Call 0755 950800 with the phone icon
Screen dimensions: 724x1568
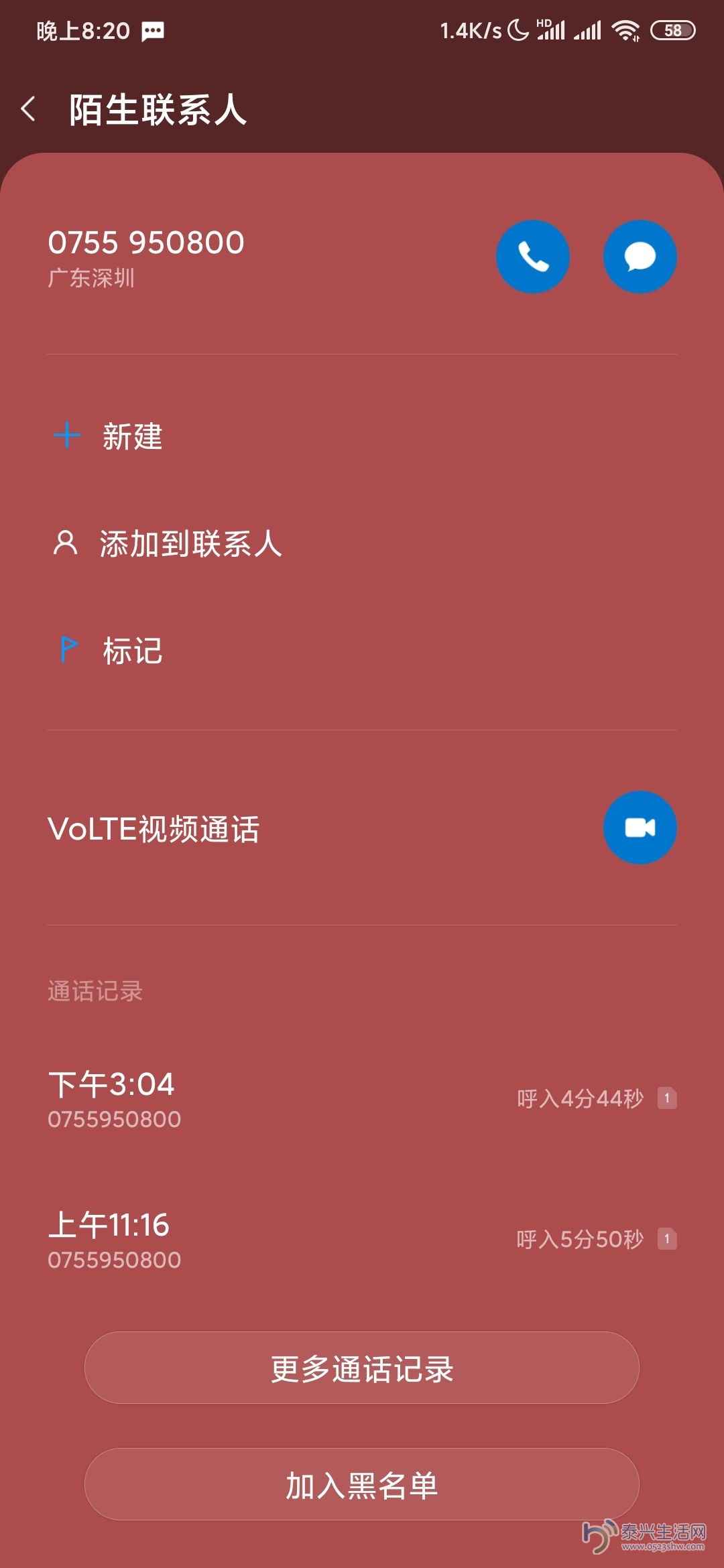(533, 257)
